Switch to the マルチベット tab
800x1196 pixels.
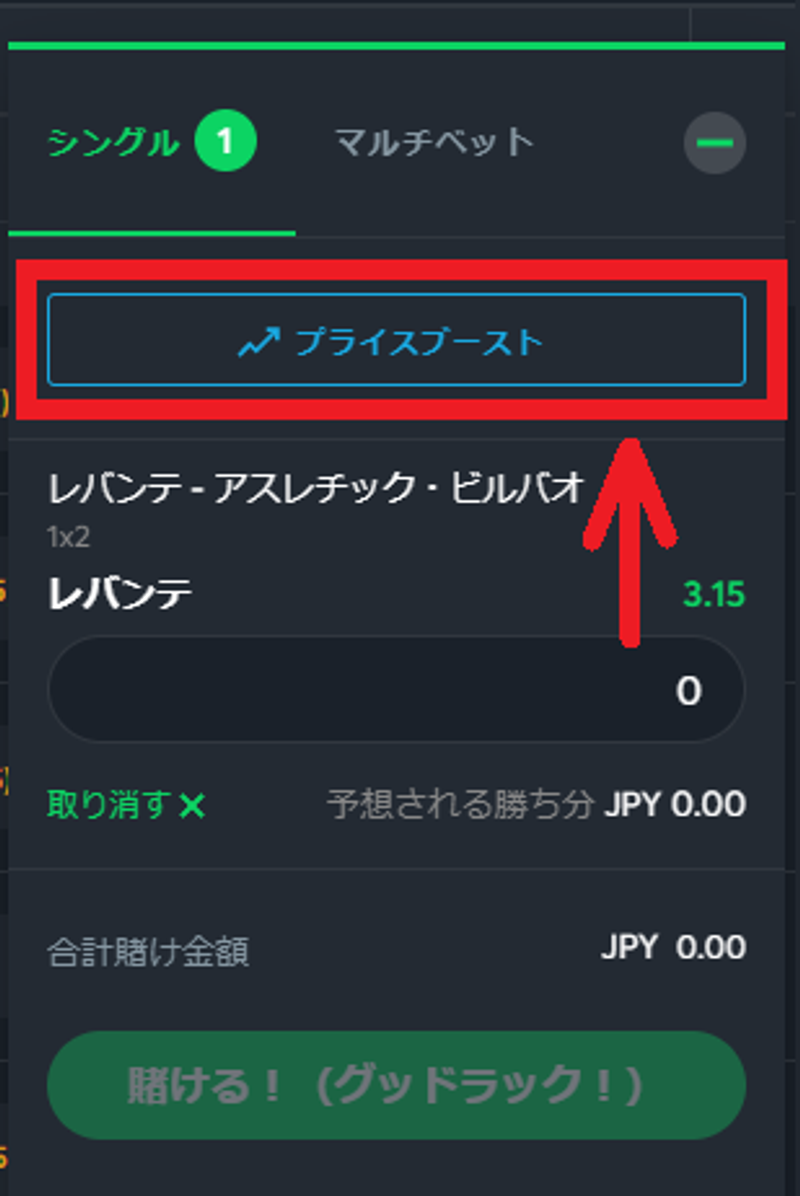click(434, 143)
